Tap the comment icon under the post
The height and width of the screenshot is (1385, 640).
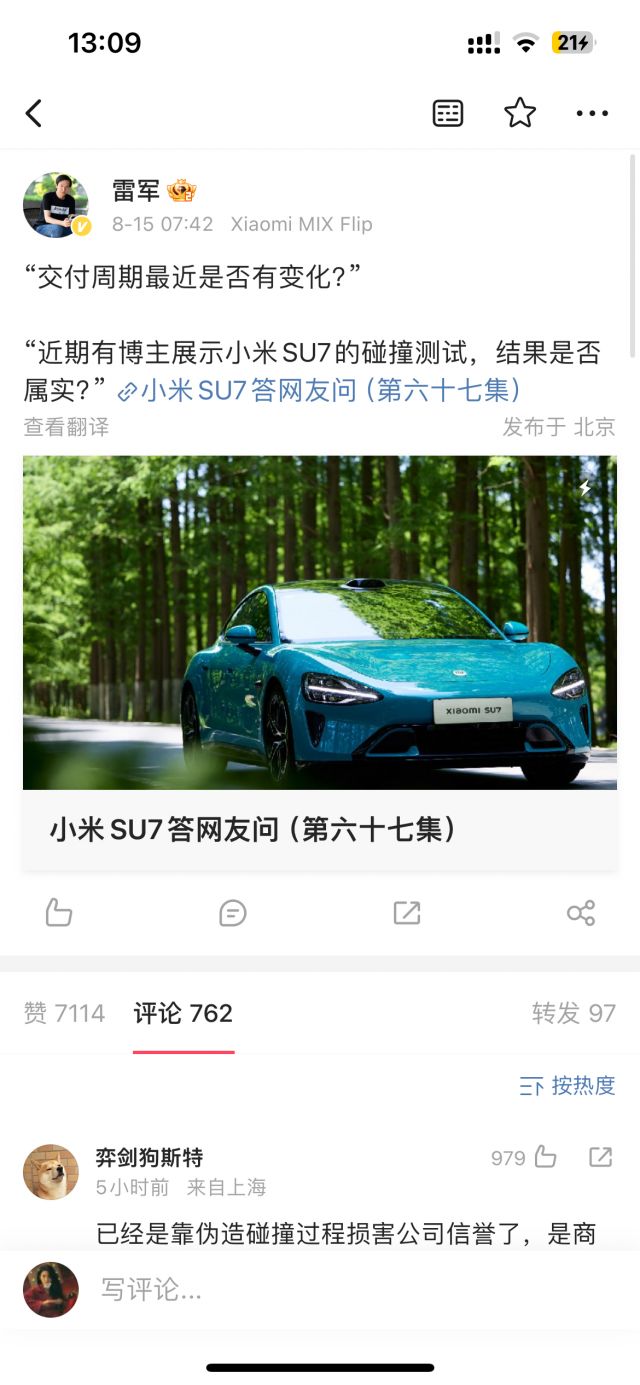[232, 912]
